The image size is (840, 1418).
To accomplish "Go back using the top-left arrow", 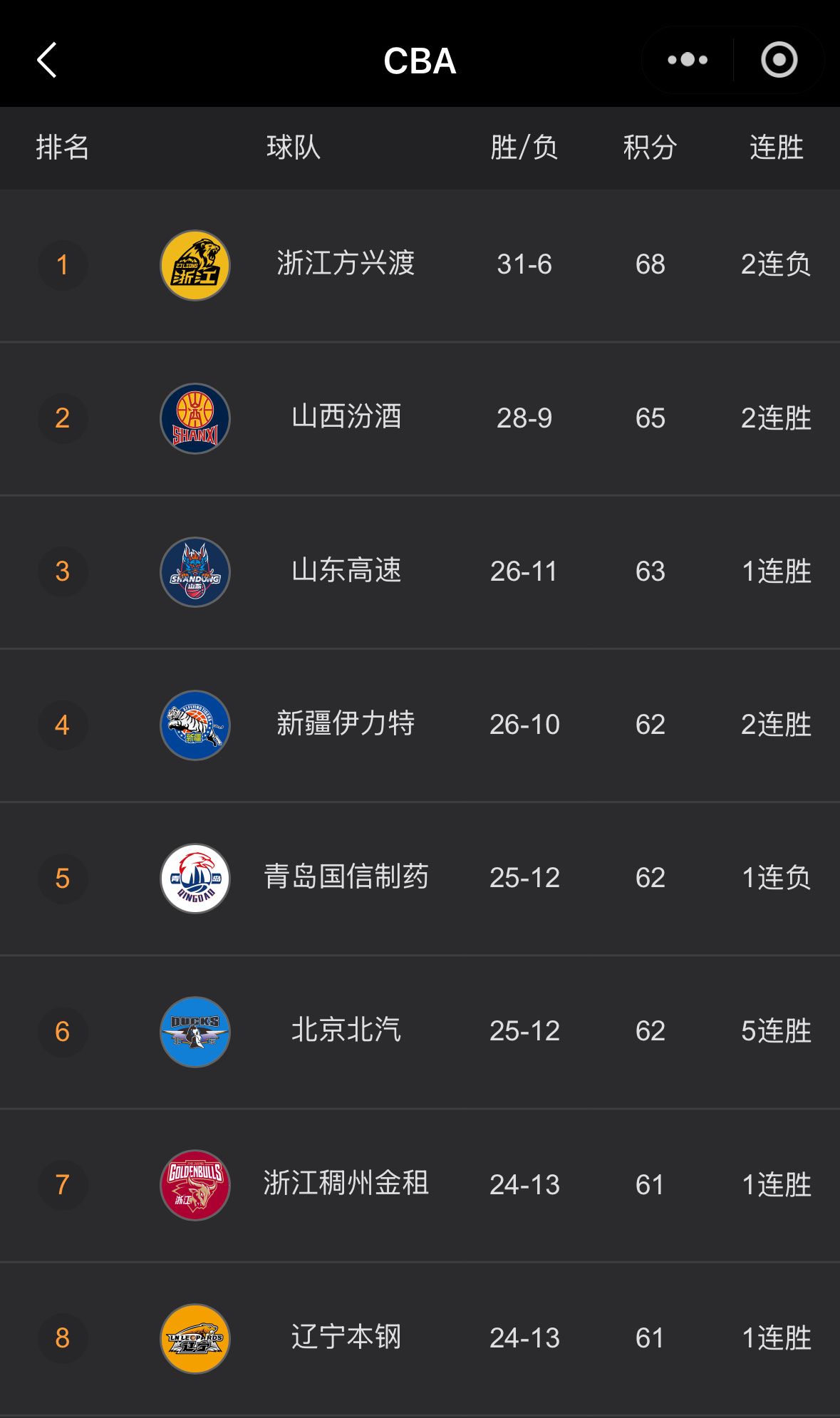I will (47, 60).
